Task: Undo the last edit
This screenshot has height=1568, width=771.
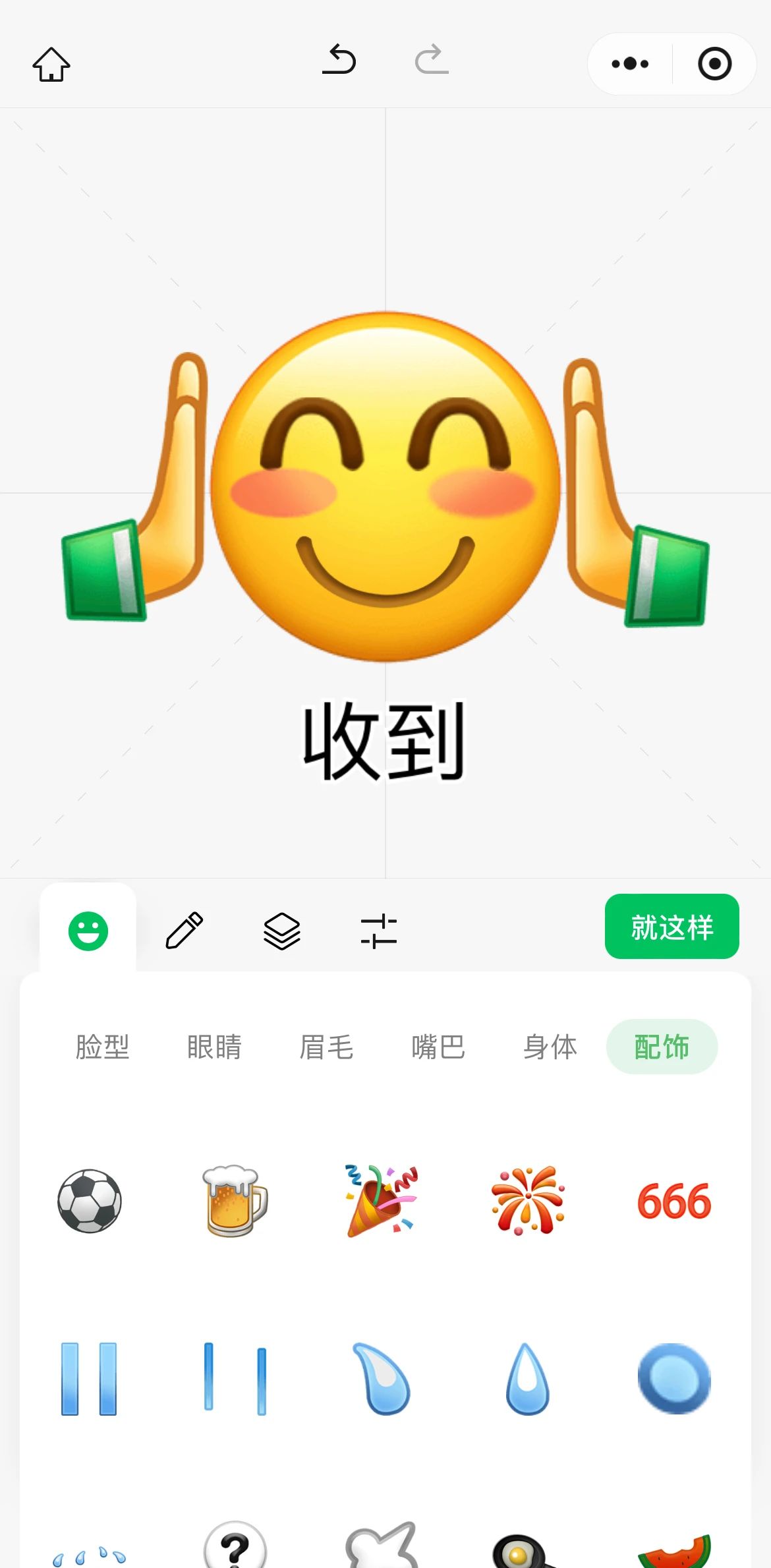Action: [x=339, y=60]
